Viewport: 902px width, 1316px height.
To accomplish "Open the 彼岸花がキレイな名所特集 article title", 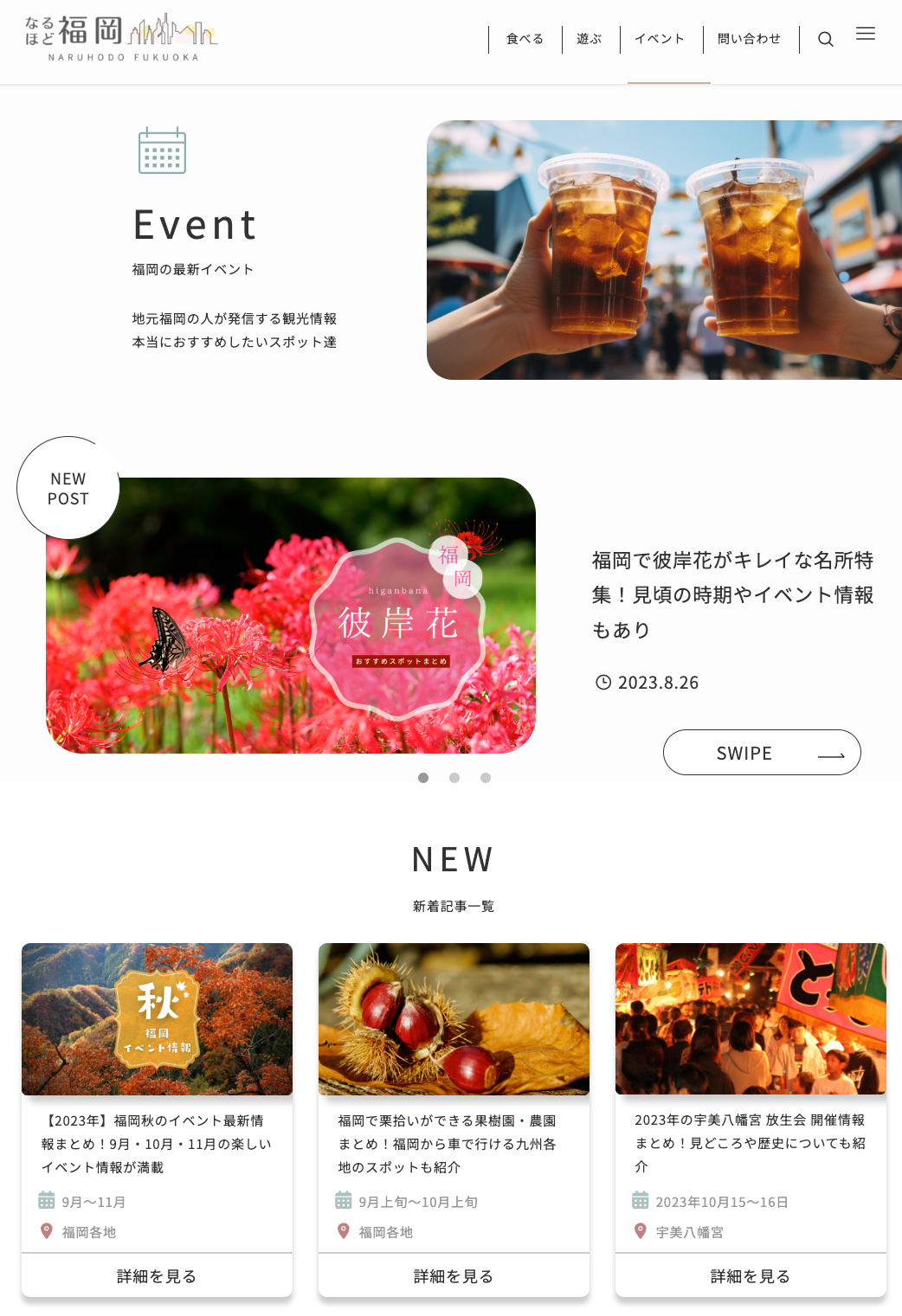I will tap(732, 594).
